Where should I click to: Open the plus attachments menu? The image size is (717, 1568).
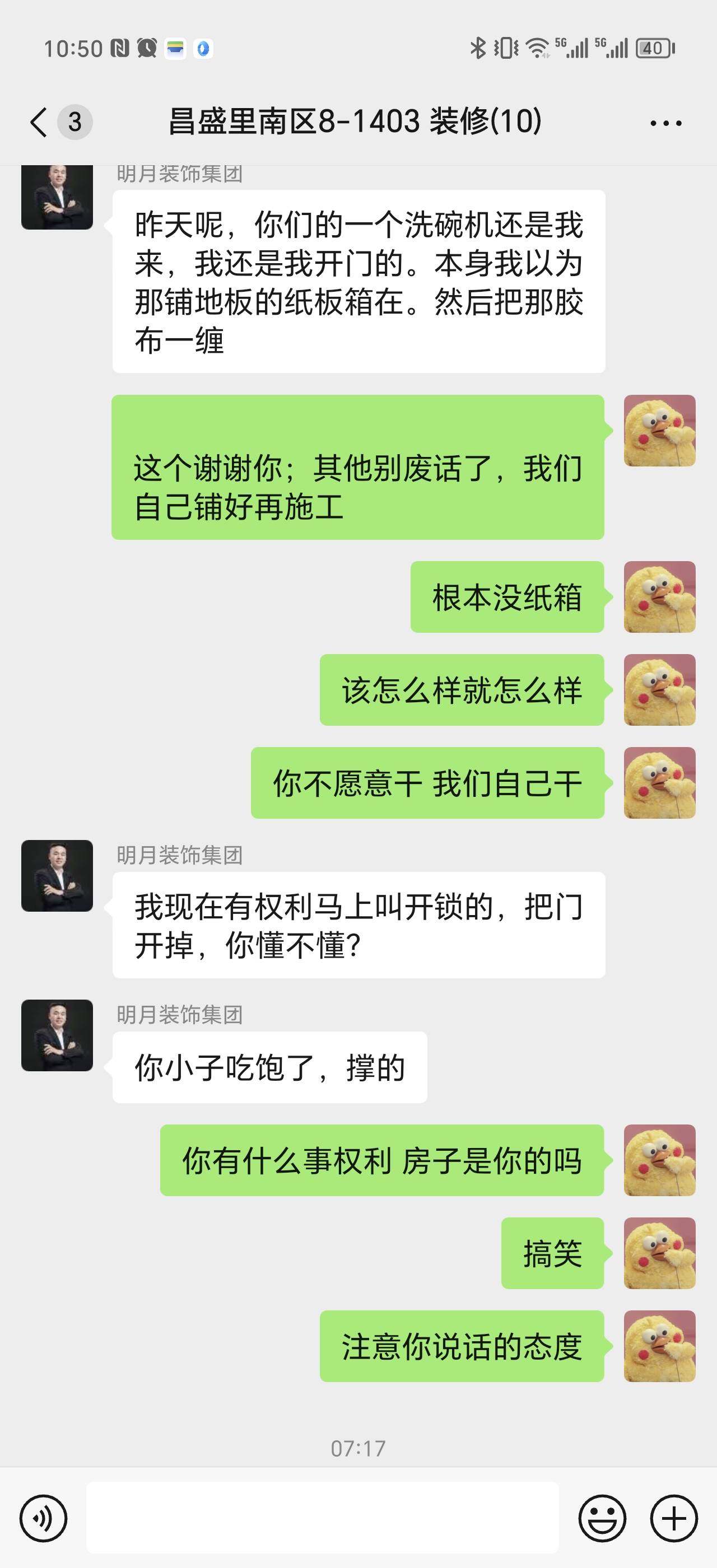674,1519
